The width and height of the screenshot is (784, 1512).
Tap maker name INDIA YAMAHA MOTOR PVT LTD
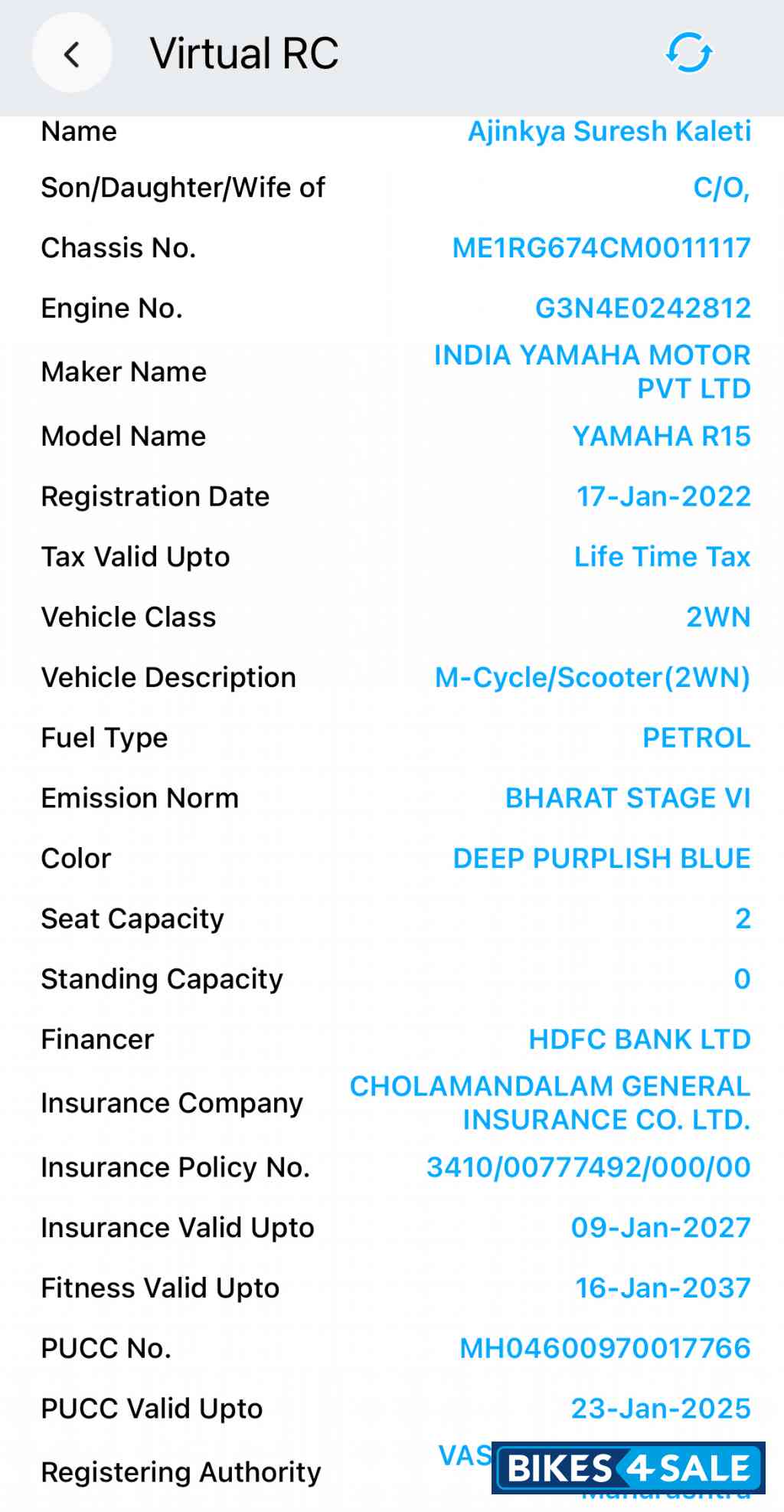590,371
